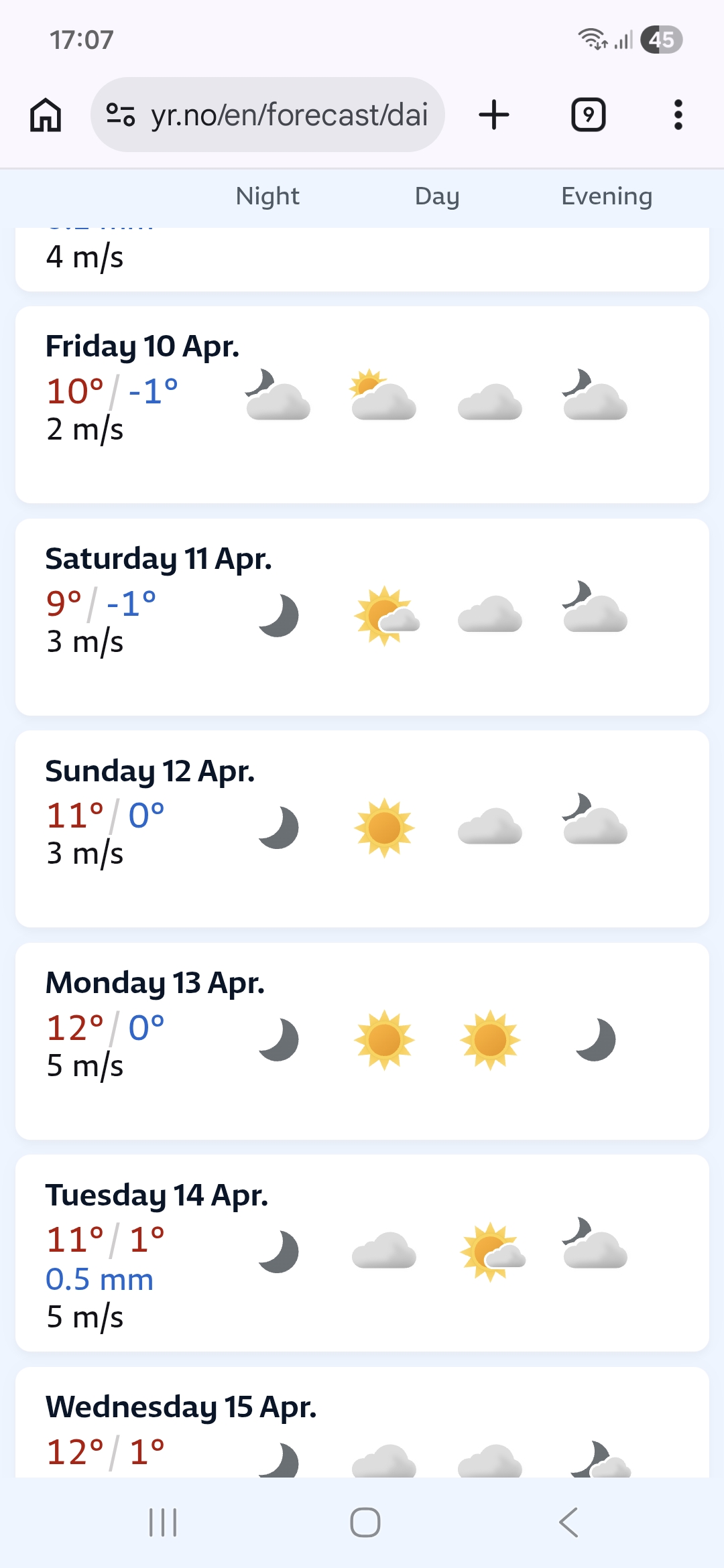
Task: Open Friday 10 Apr. forecast details
Action: 362,404
